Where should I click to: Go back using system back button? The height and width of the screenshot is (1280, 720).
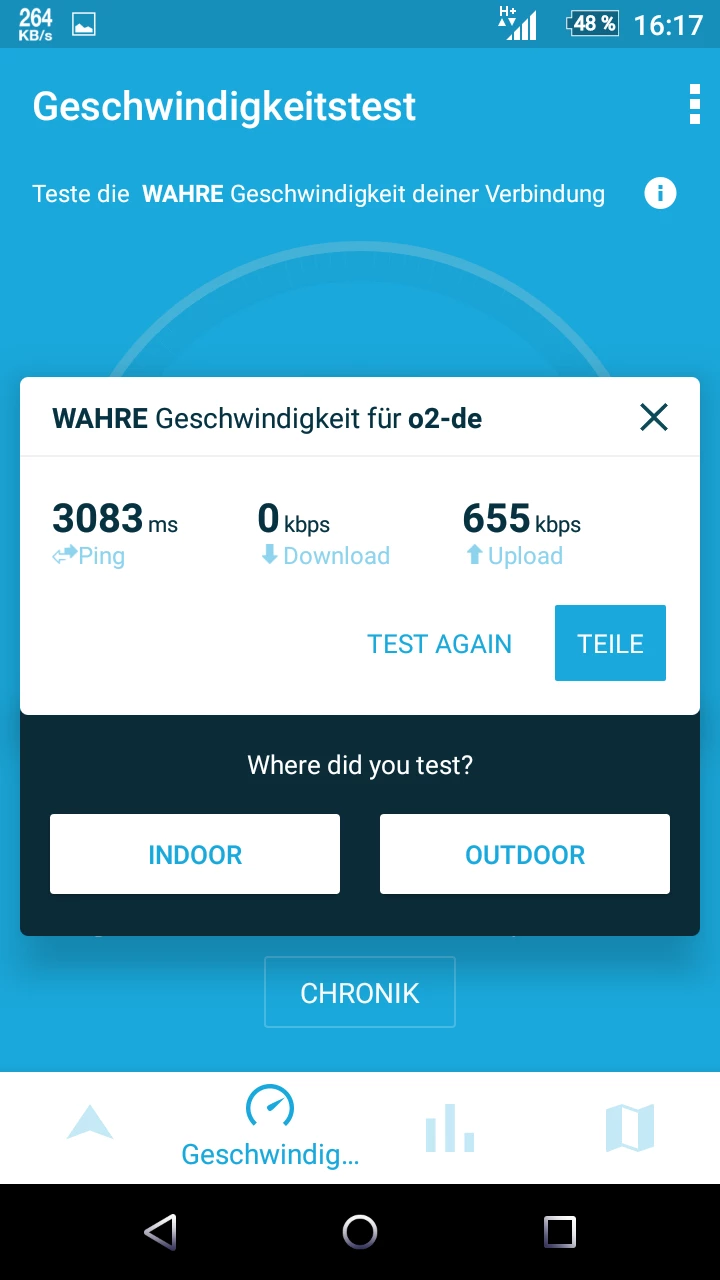click(161, 1232)
